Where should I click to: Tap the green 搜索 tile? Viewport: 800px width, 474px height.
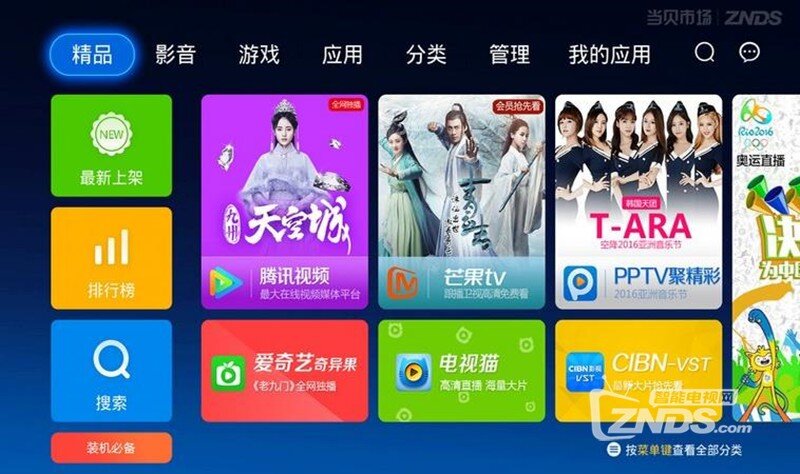pos(111,370)
